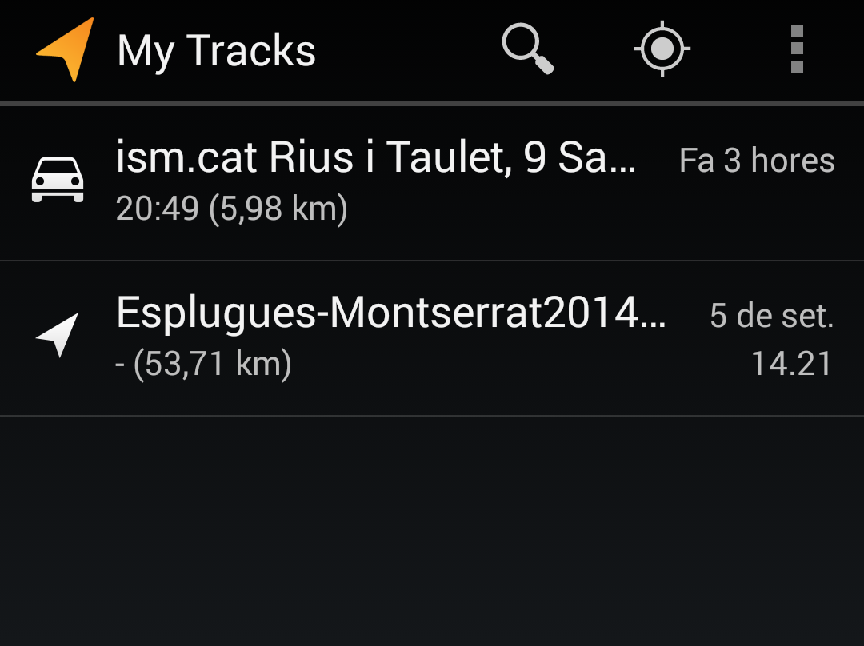Open the overflow menu
Image resolution: width=864 pixels, height=646 pixels.
click(796, 49)
